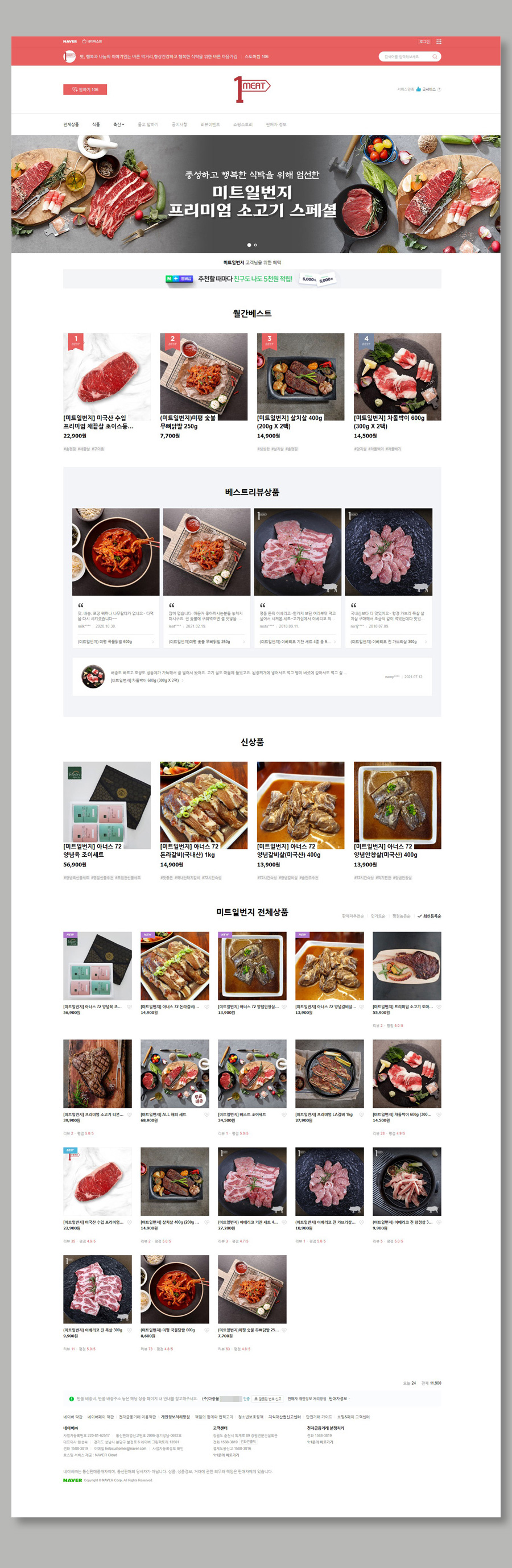The image size is (512, 1568).
Task: Open the 1st best 미국산 채끝살 스테이크 product
Action: pyautogui.click(x=107, y=377)
